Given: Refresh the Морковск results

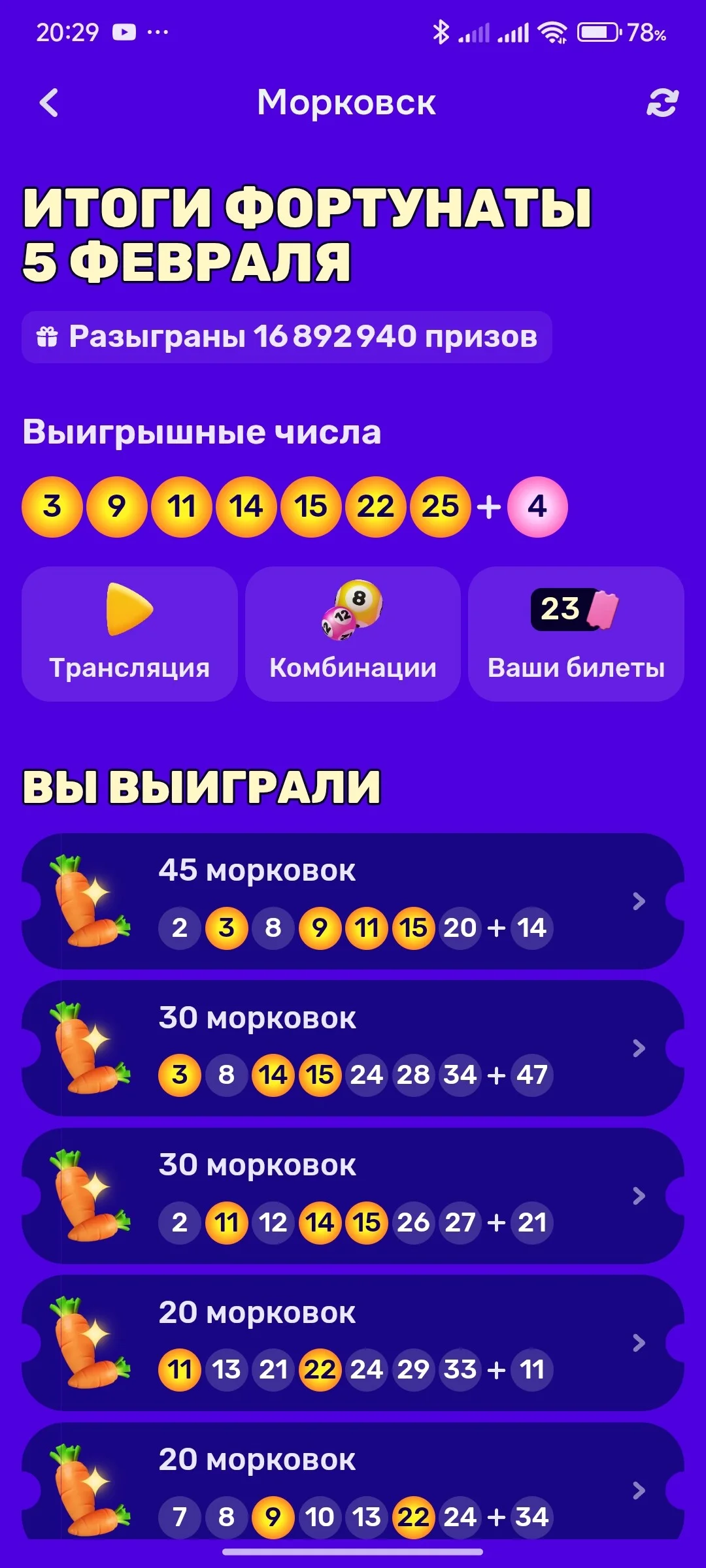Looking at the screenshot, I should [662, 103].
